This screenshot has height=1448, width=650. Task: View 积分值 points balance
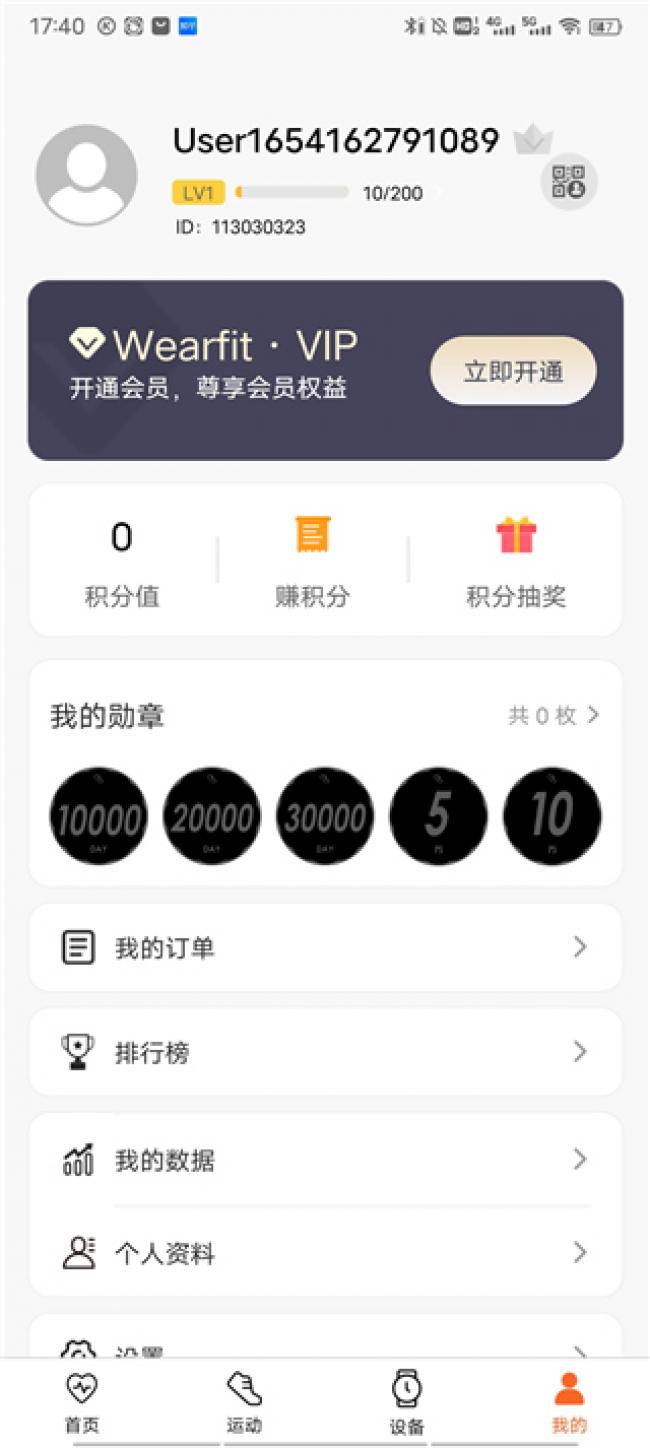(121, 561)
